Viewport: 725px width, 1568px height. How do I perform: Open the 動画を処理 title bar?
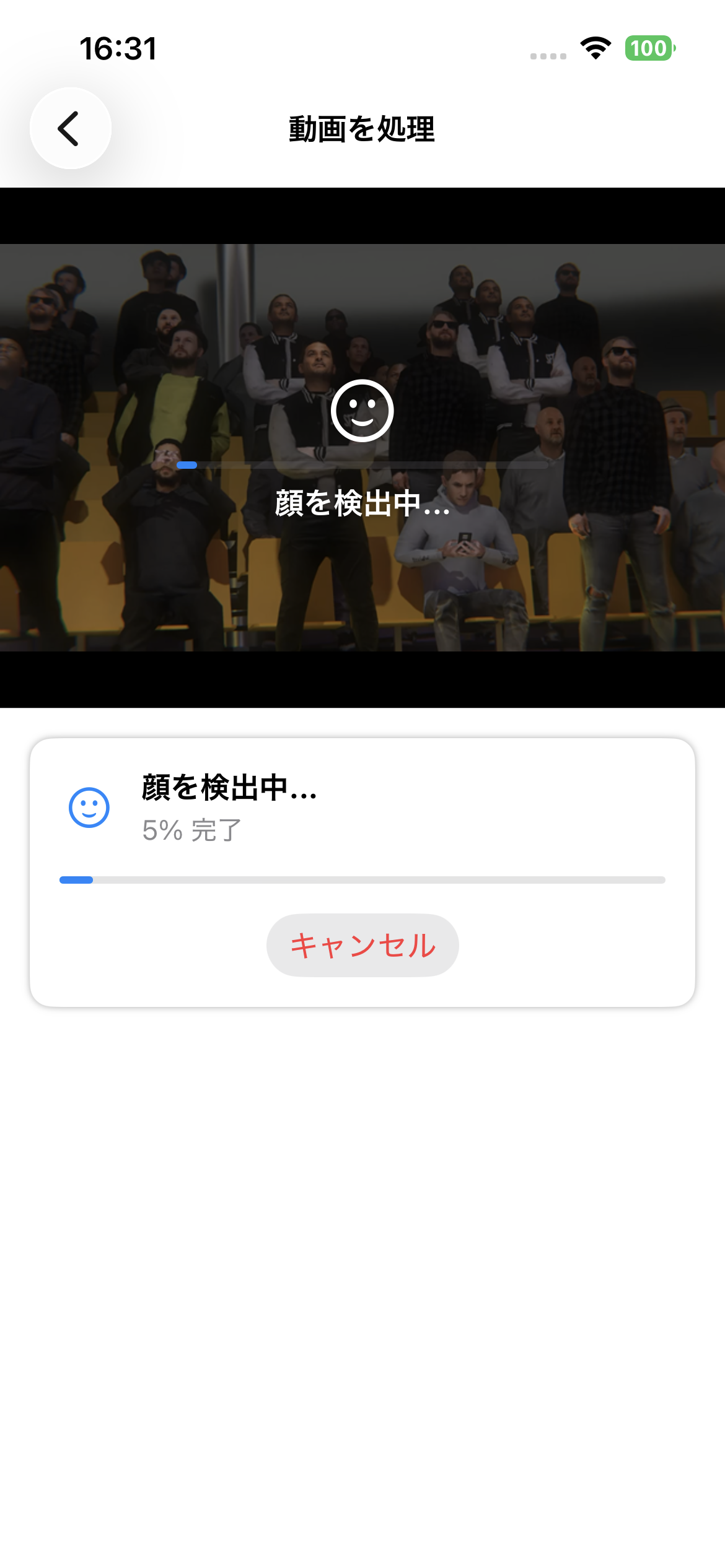[x=362, y=128]
